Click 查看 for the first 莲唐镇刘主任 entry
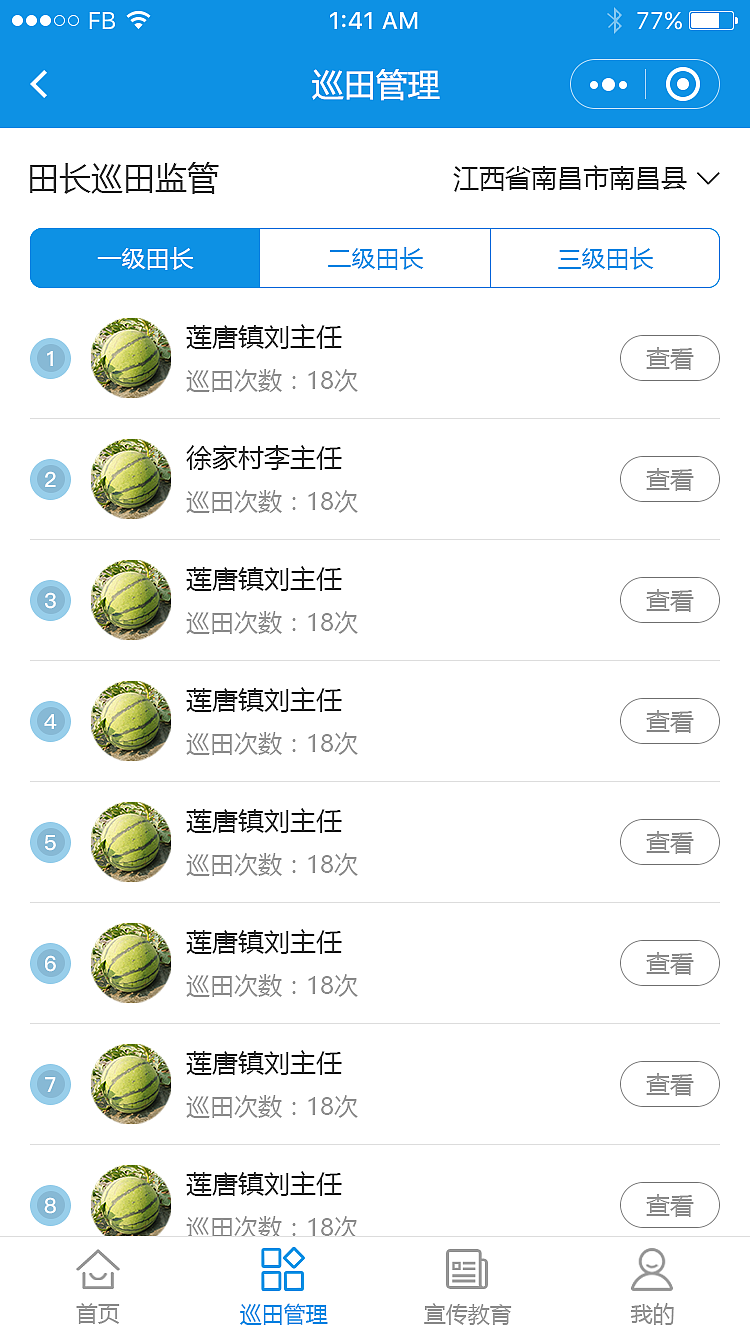Image resolution: width=750 pixels, height=1334 pixels. (669, 358)
